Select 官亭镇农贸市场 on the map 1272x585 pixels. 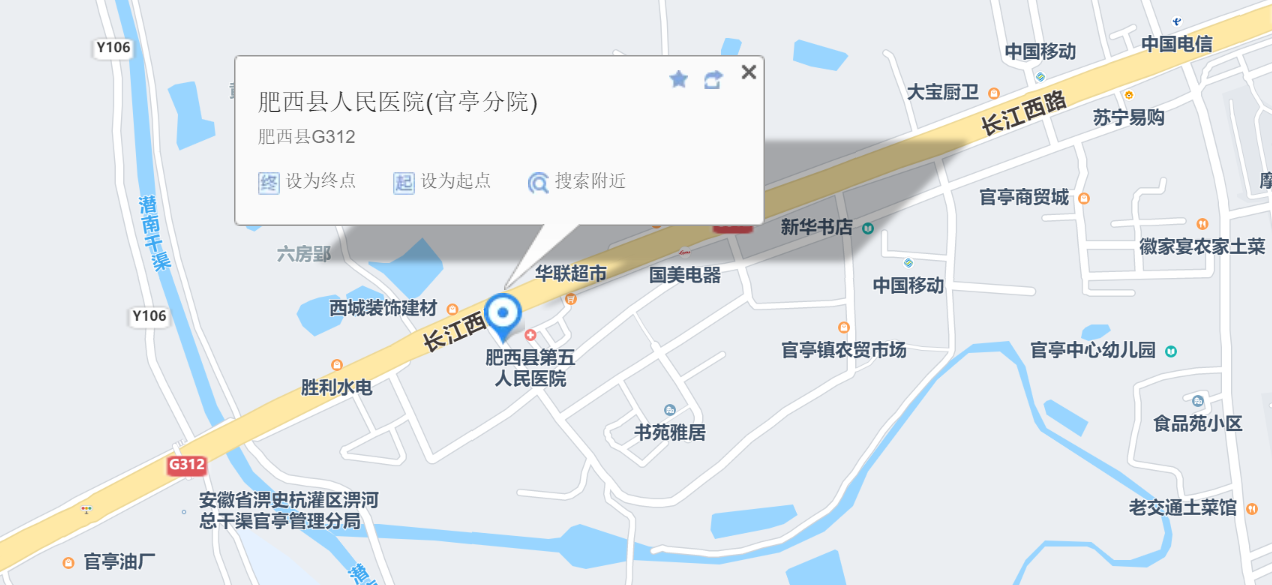click(x=843, y=349)
